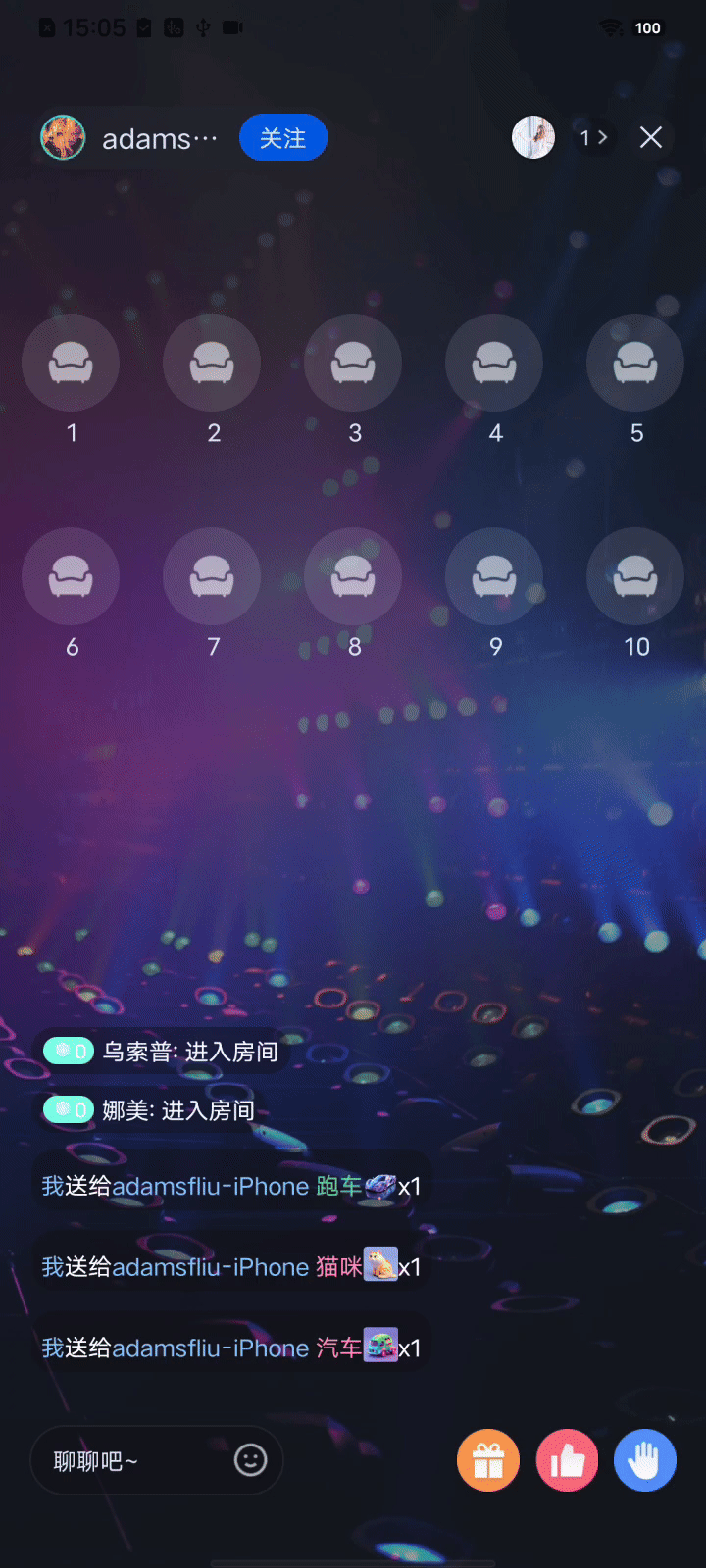
Task: Open the viewer avatar beside the audience count
Action: 533,138
